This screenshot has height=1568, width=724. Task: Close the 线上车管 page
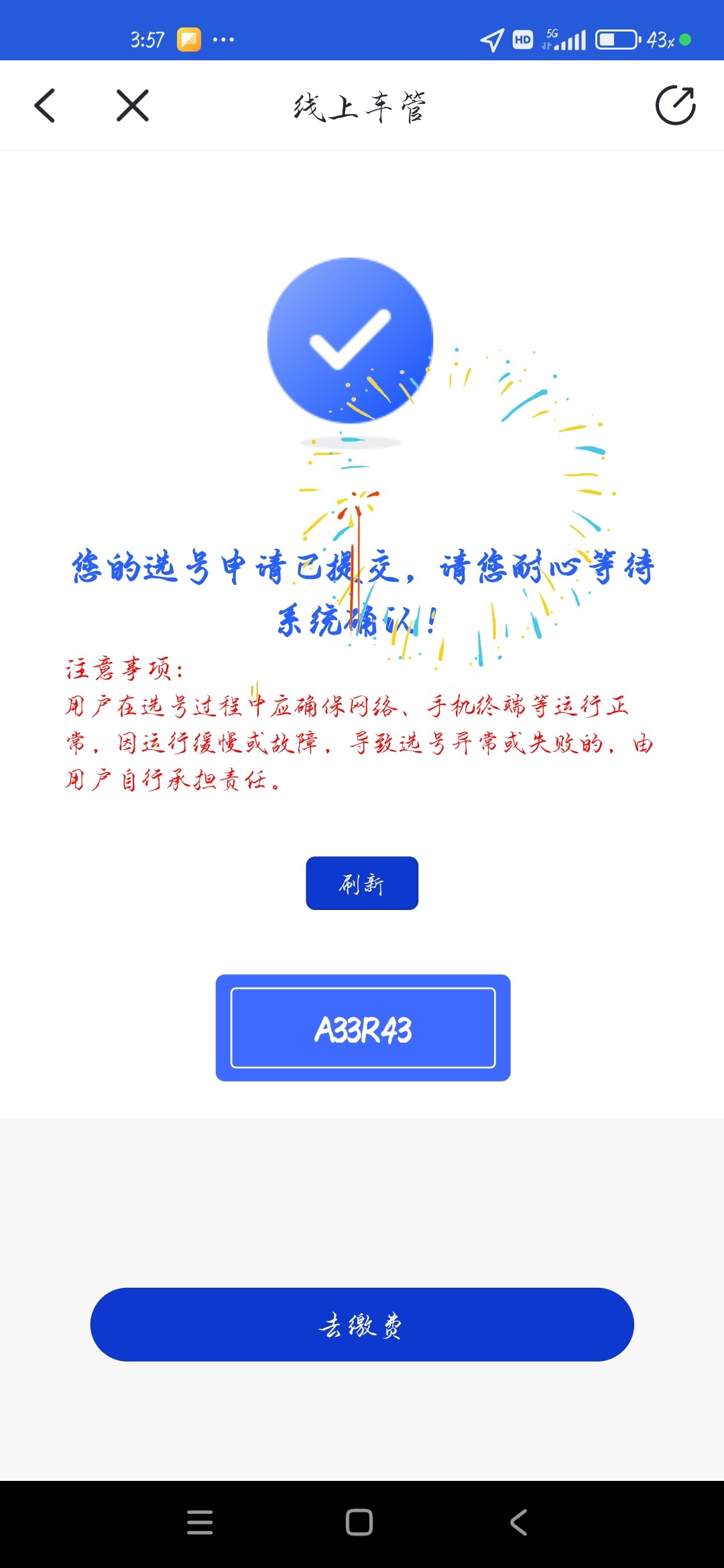point(132,106)
